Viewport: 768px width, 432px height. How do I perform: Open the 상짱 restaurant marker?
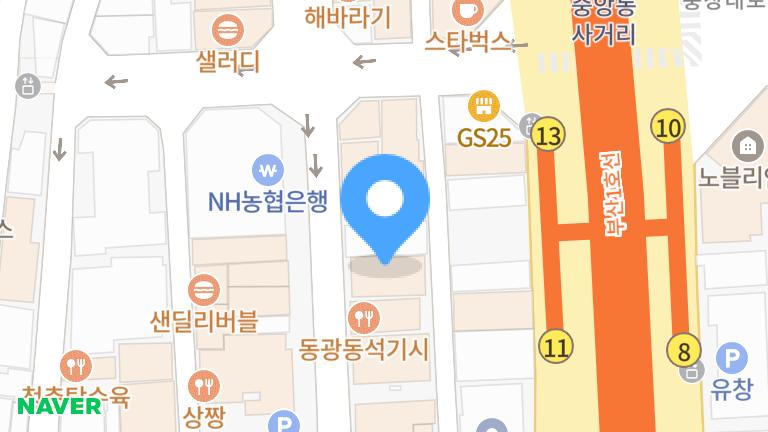pyautogui.click(x=204, y=386)
